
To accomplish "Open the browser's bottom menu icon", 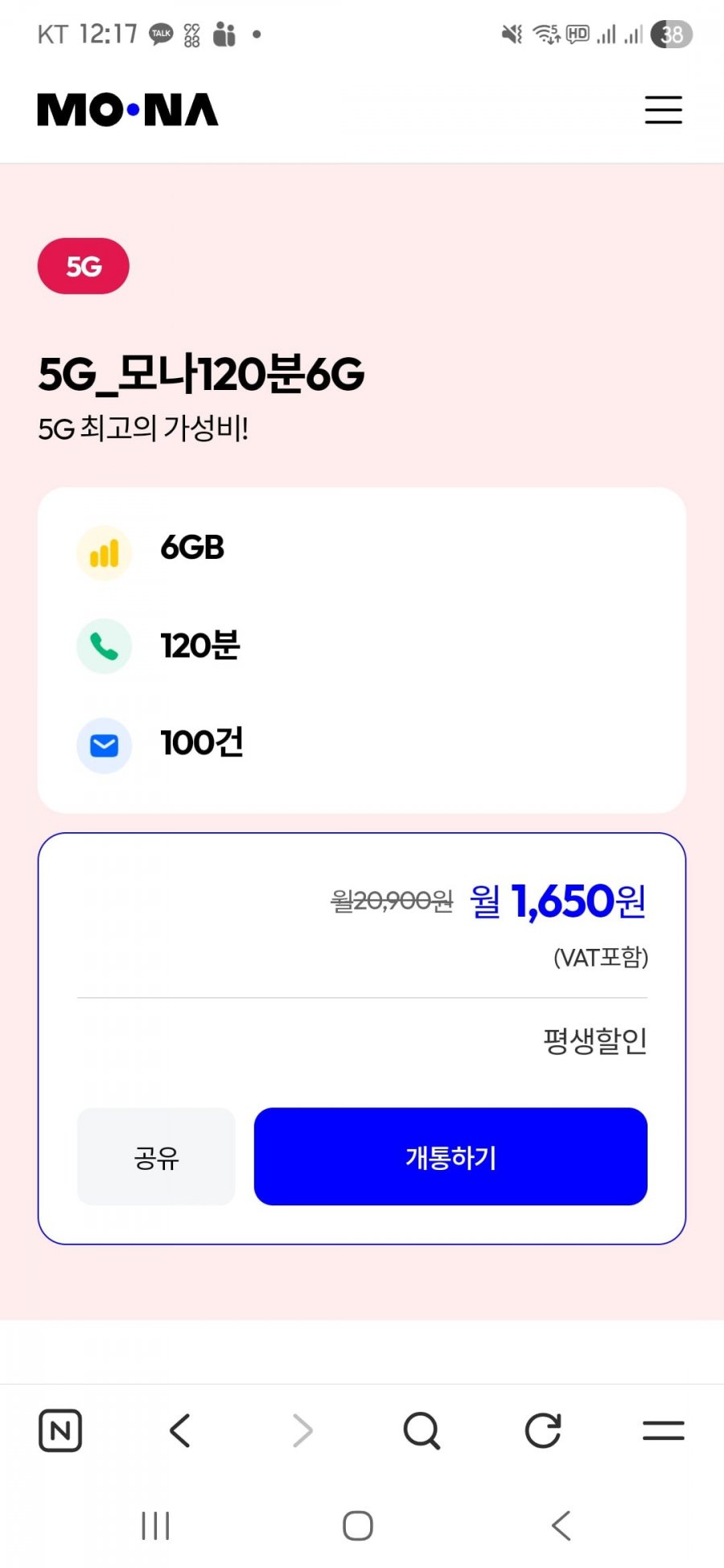I will click(x=663, y=1430).
